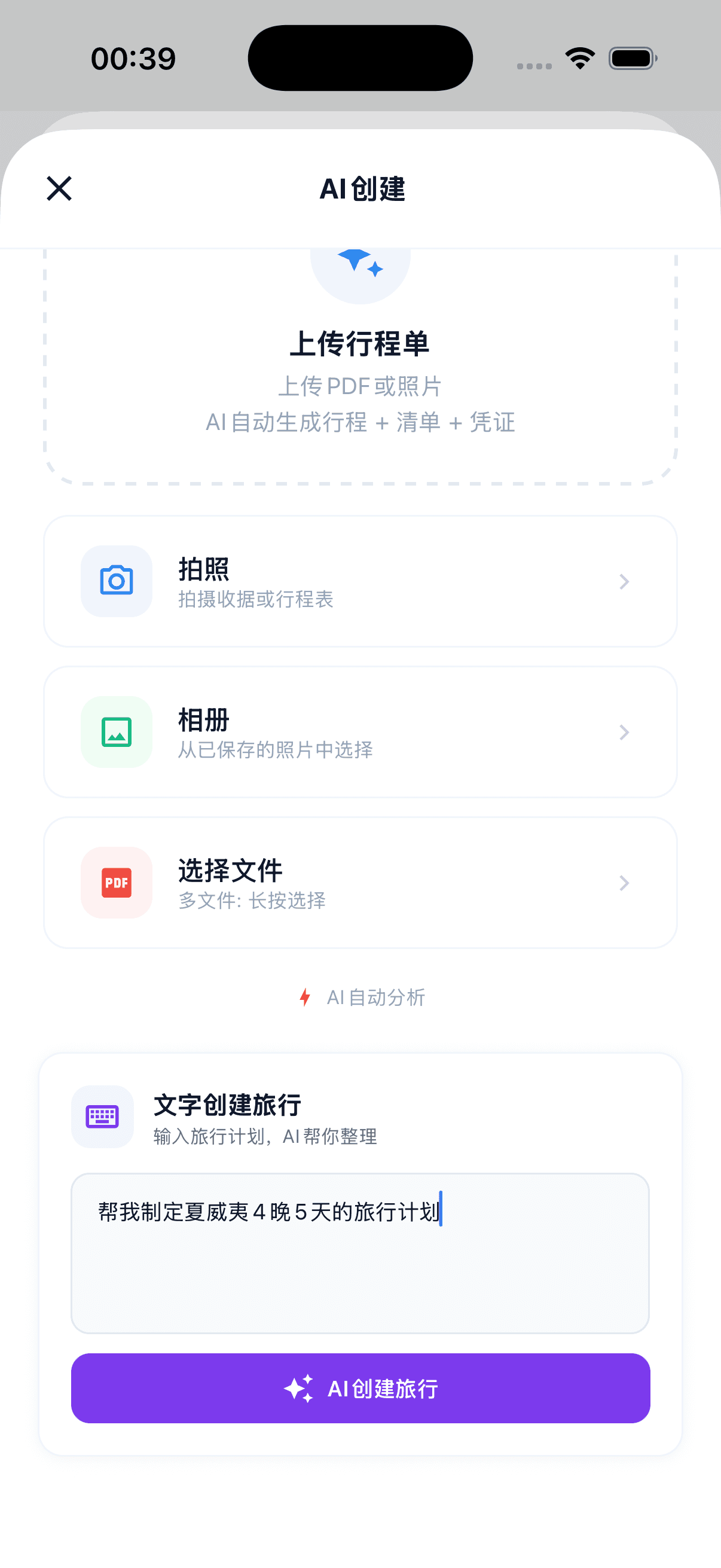Tap the purple keyboard icon beside 文字创建旅行
The height and width of the screenshot is (1568, 721).
(x=102, y=1116)
